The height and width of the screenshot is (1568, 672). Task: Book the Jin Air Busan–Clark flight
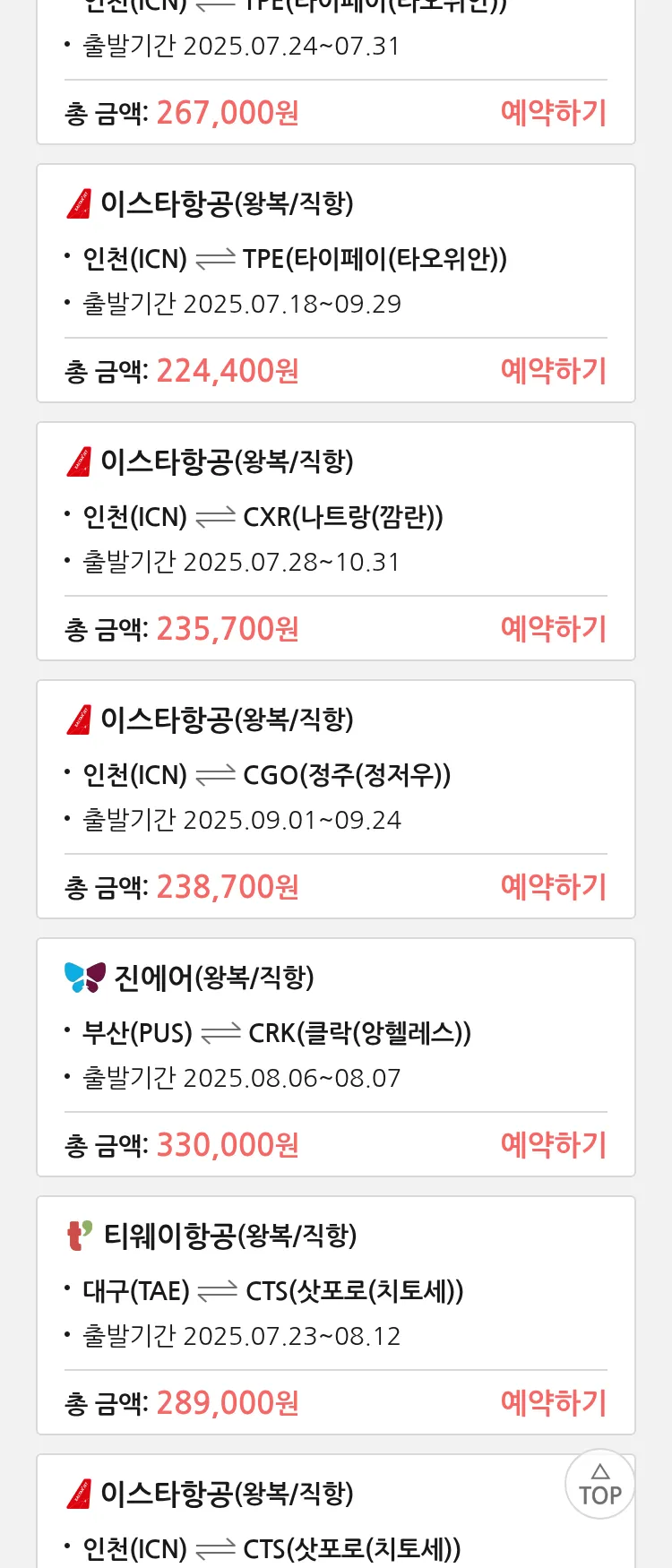(553, 1145)
